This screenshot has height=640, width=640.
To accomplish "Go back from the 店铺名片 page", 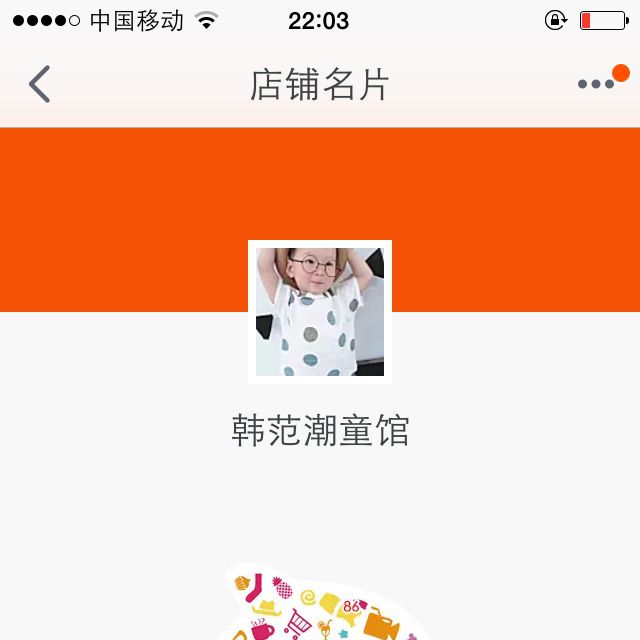I will 40,85.
